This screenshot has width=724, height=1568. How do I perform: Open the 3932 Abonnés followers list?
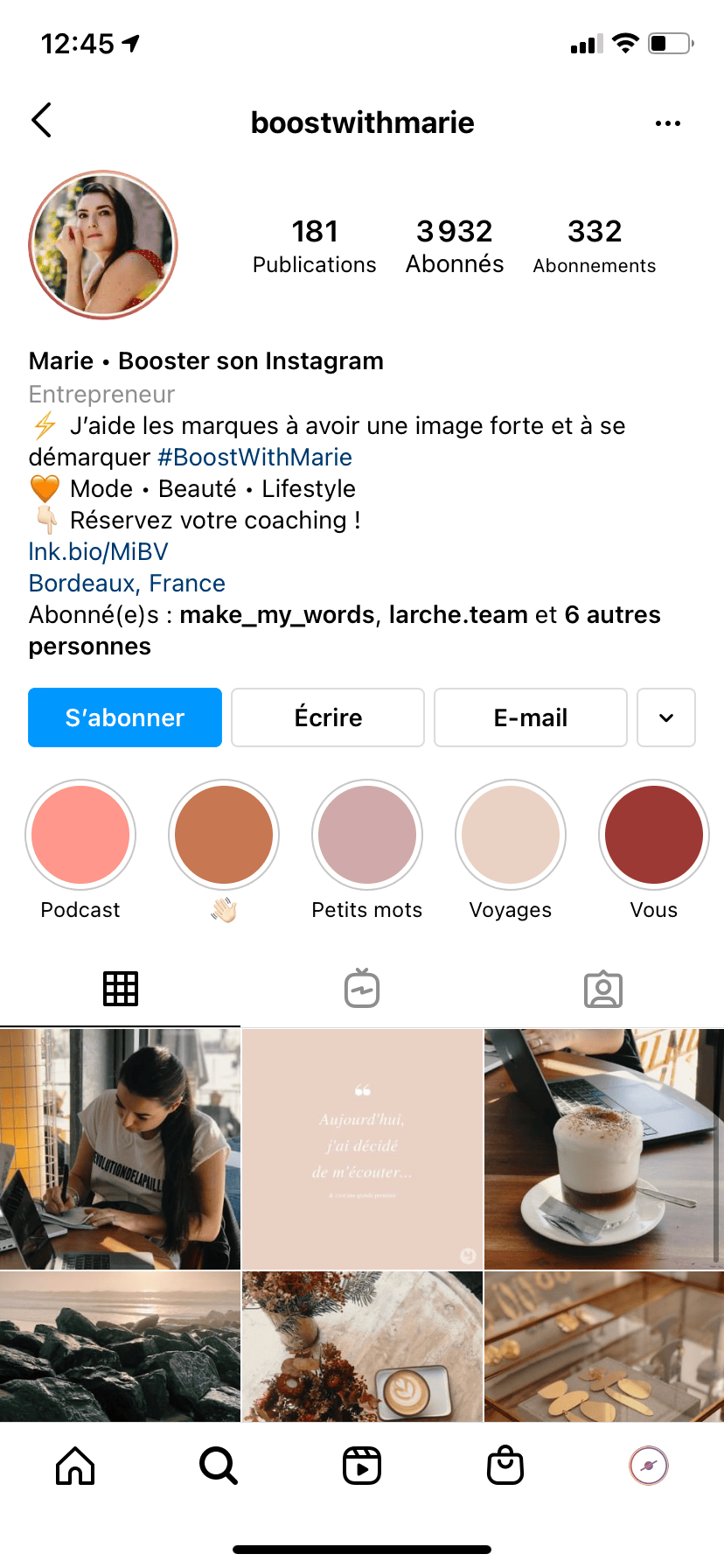click(x=455, y=245)
